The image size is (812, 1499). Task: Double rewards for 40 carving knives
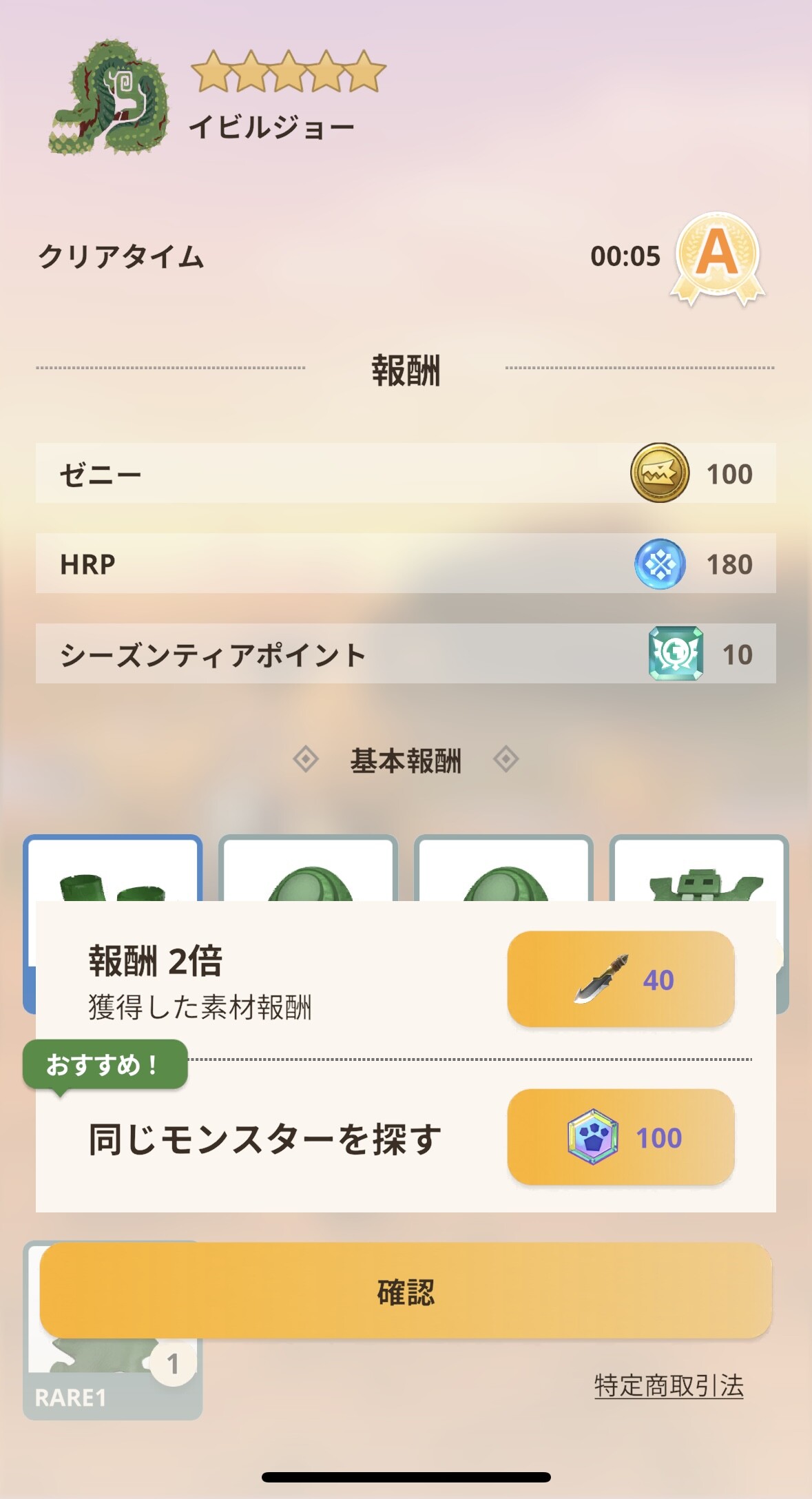tap(621, 979)
